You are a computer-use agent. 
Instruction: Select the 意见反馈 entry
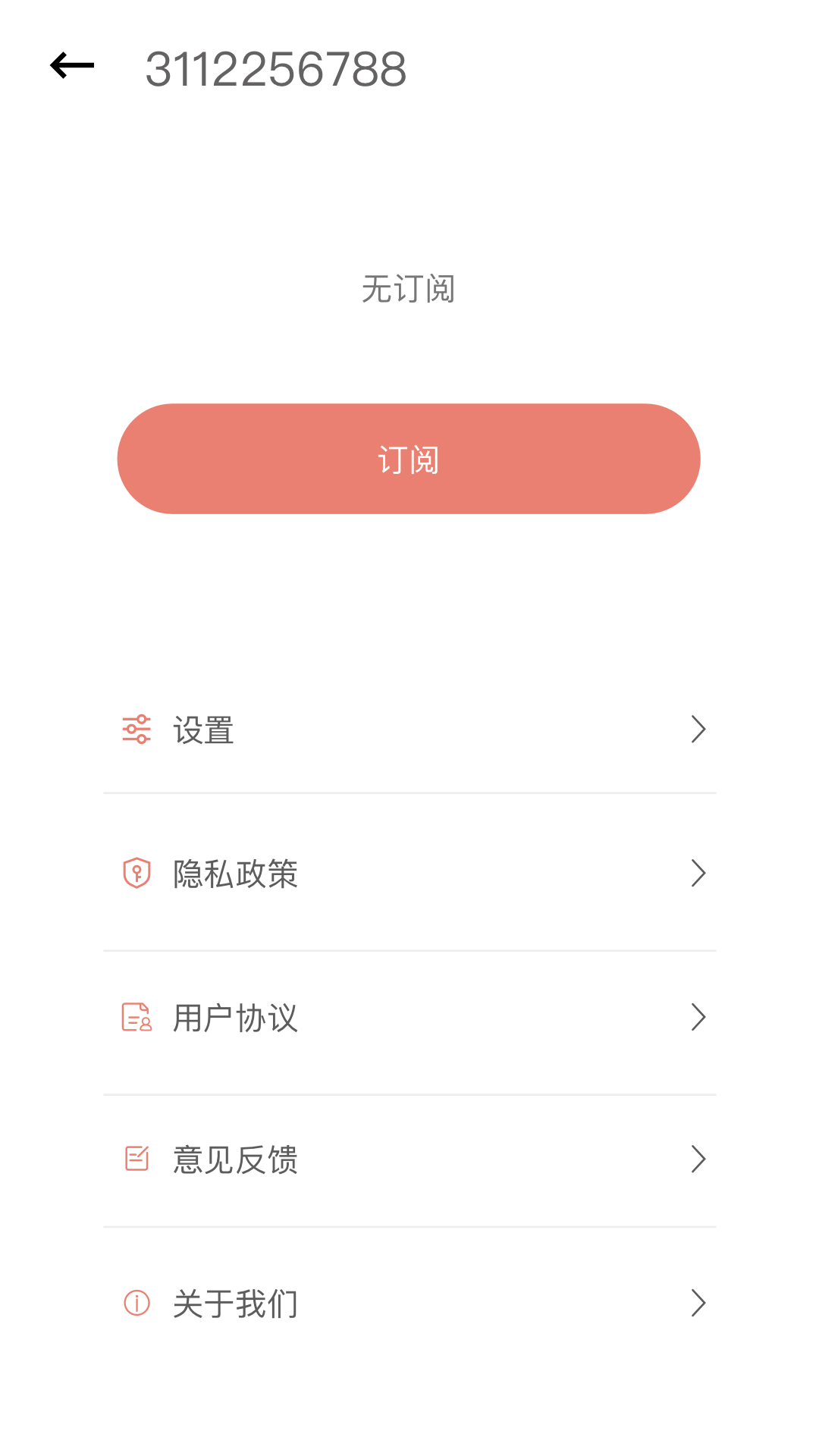point(235,1159)
